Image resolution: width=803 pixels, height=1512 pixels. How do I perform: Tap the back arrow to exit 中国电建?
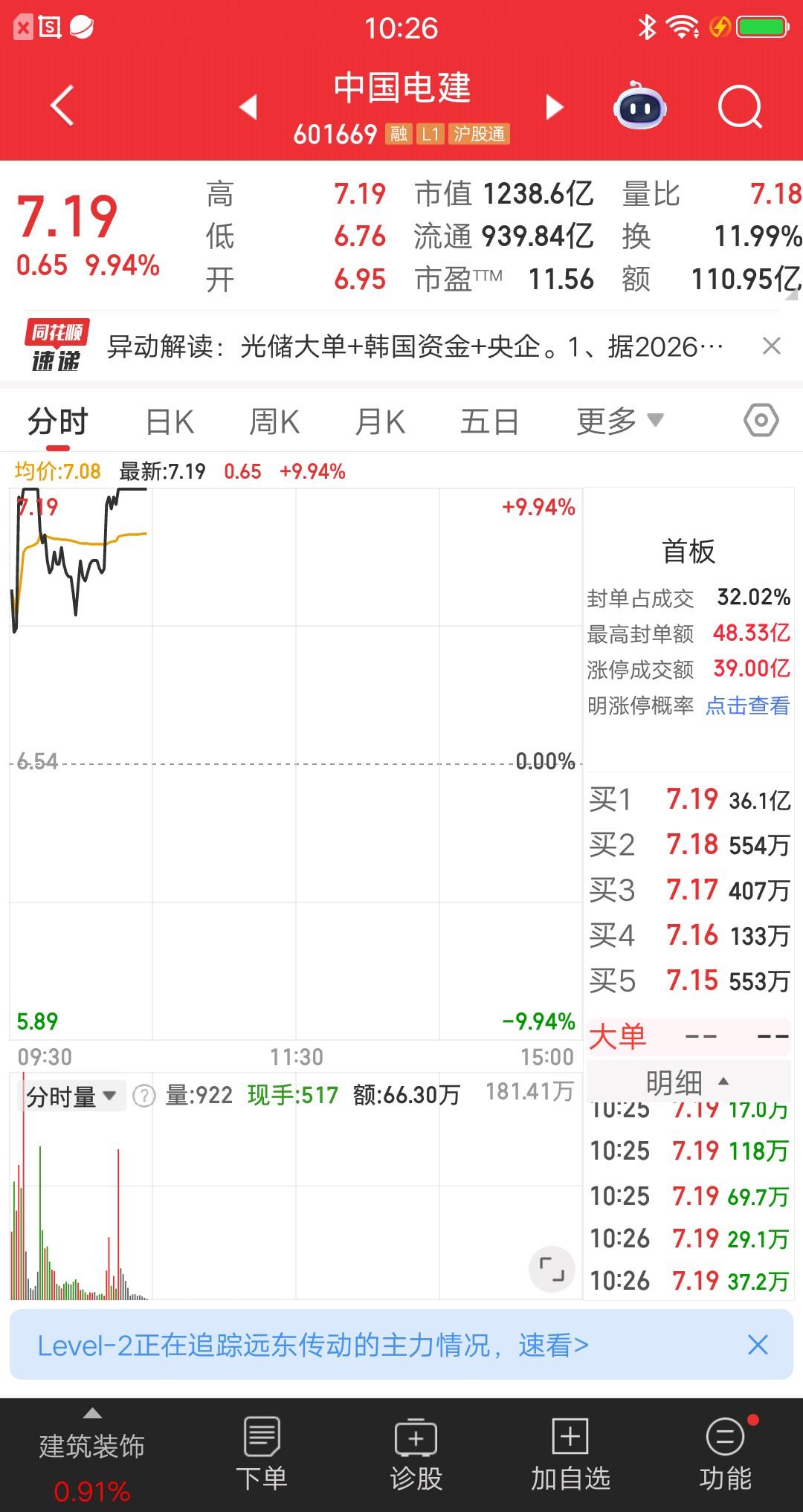(x=62, y=105)
